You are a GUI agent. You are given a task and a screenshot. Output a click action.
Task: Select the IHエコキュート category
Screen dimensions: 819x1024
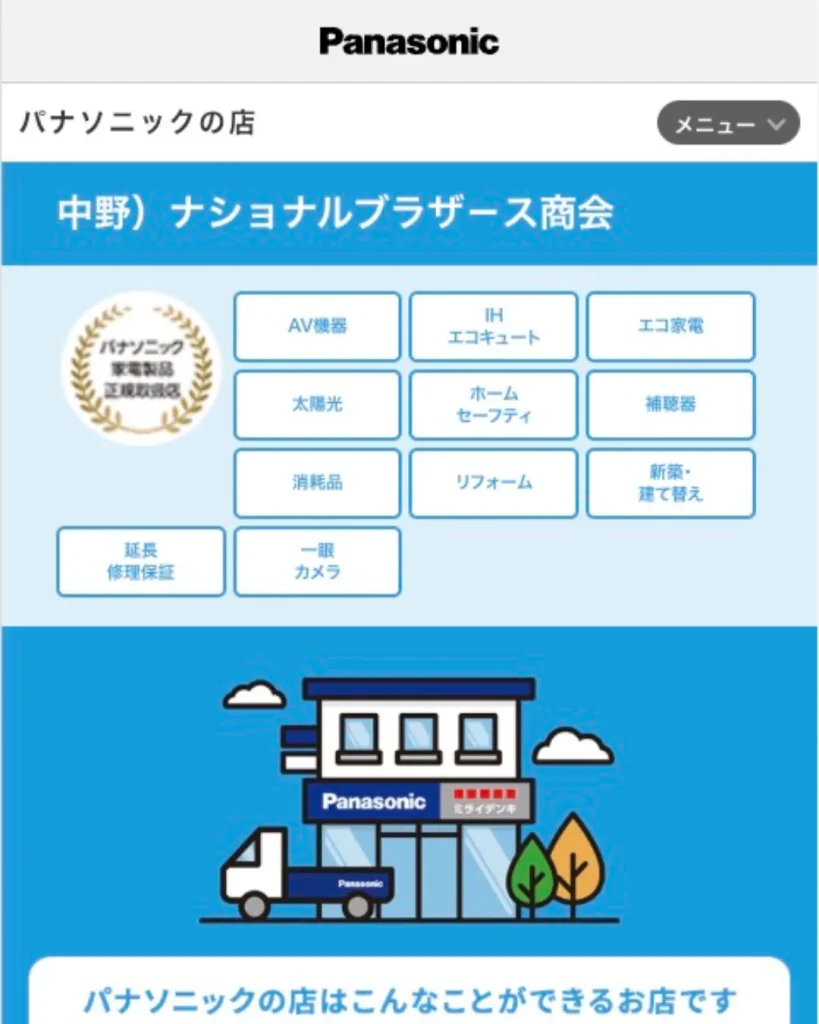493,327
